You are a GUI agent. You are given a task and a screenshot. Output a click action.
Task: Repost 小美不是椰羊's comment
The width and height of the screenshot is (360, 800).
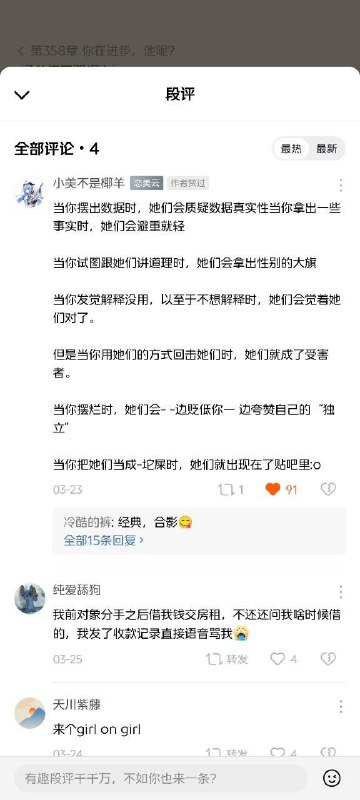(x=231, y=490)
